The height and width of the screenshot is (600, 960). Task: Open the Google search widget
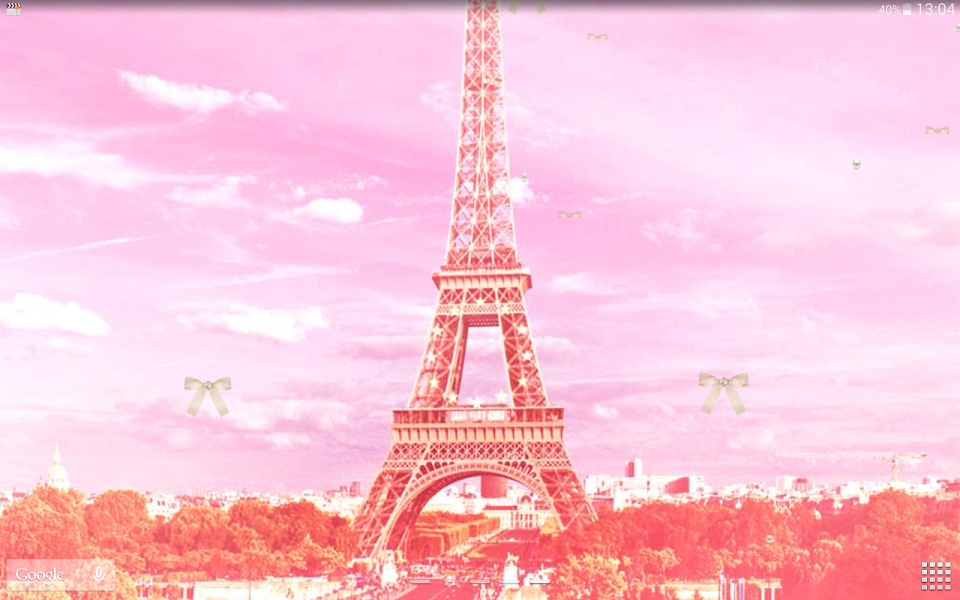pyautogui.click(x=41, y=574)
